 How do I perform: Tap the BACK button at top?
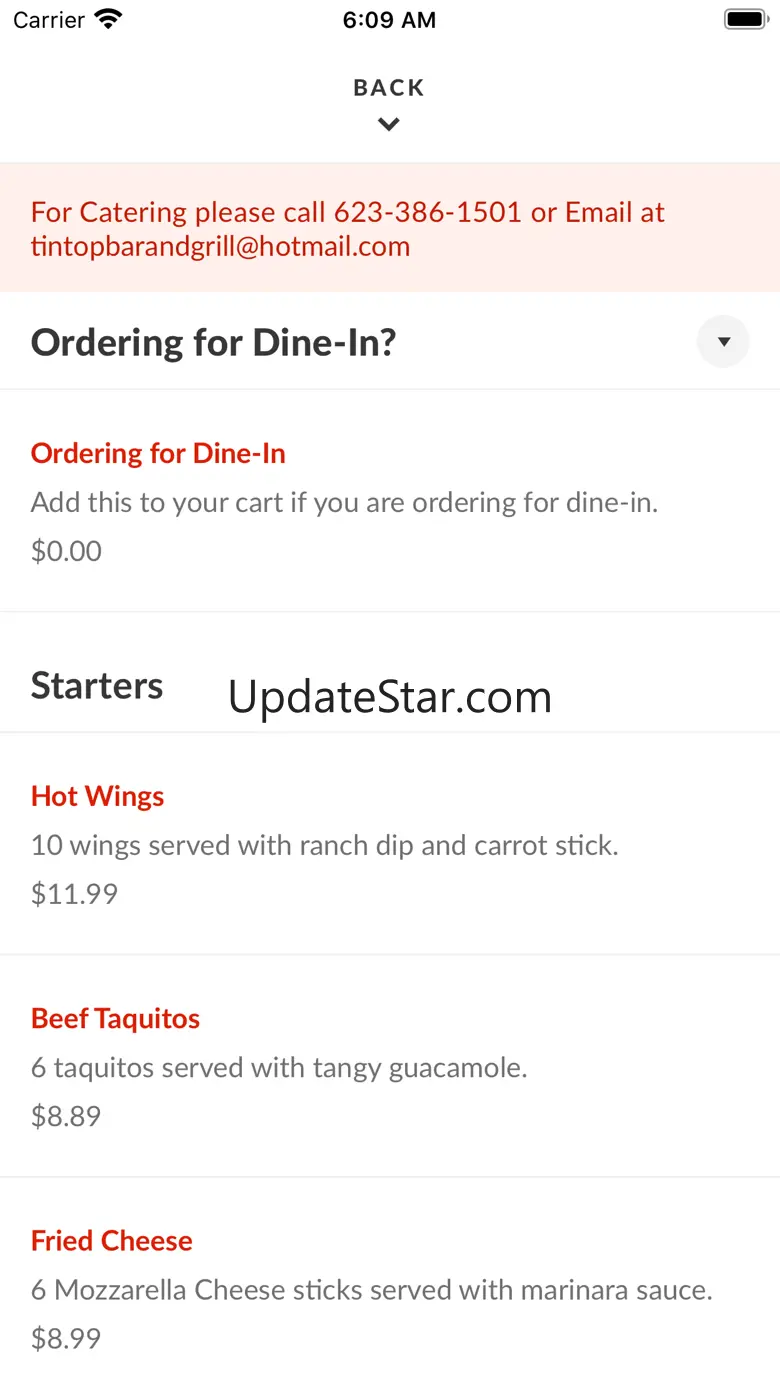pos(389,104)
